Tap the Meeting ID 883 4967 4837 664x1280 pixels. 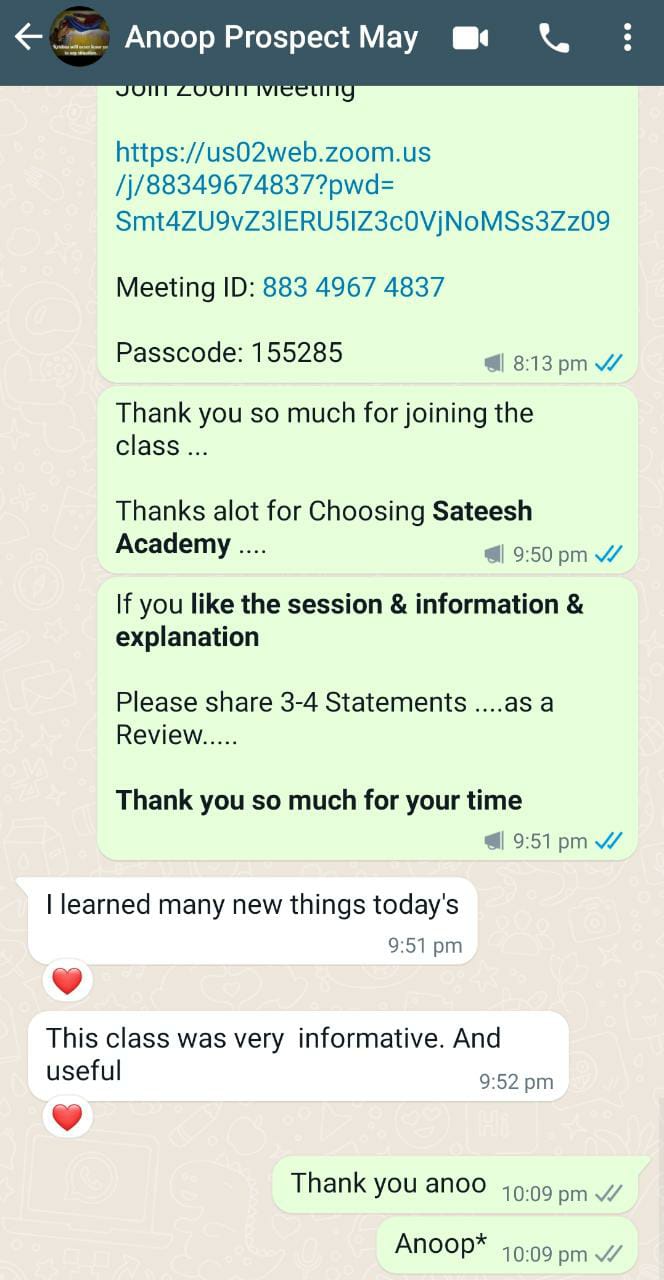click(353, 288)
